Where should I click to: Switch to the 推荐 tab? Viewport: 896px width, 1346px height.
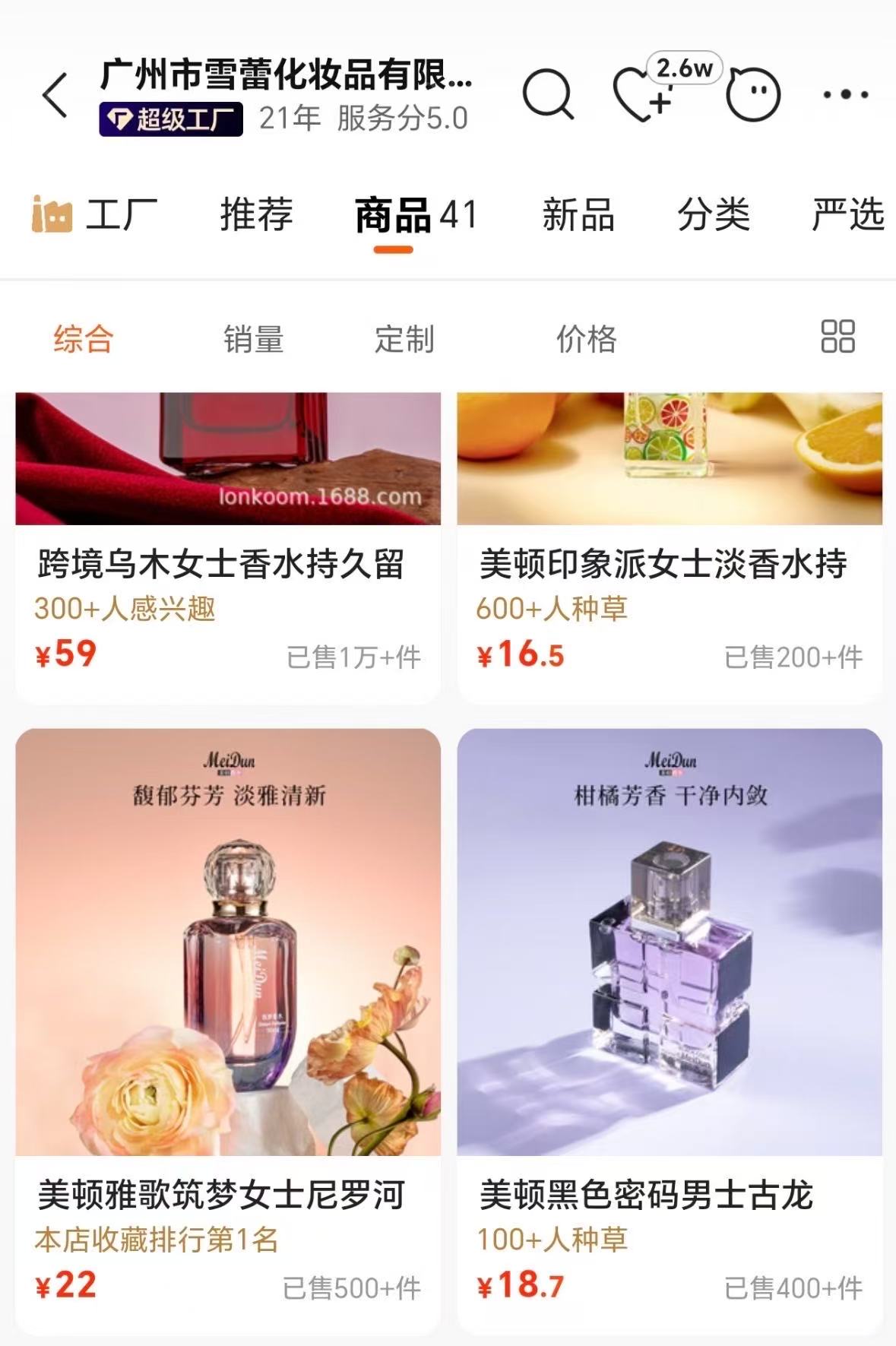(x=256, y=214)
